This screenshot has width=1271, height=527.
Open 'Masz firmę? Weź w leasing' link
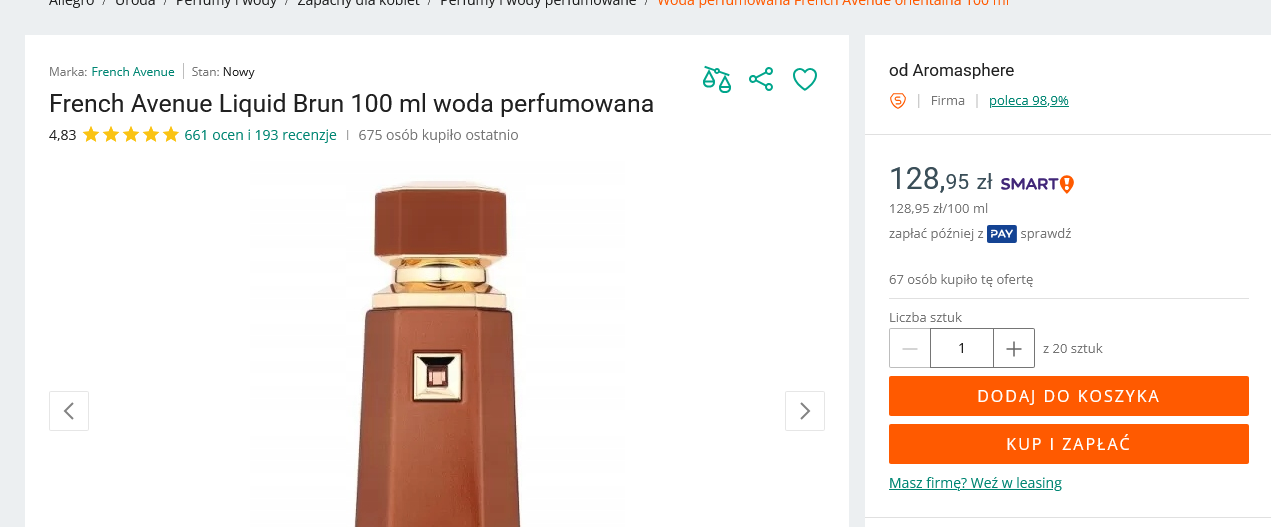[x=975, y=483]
